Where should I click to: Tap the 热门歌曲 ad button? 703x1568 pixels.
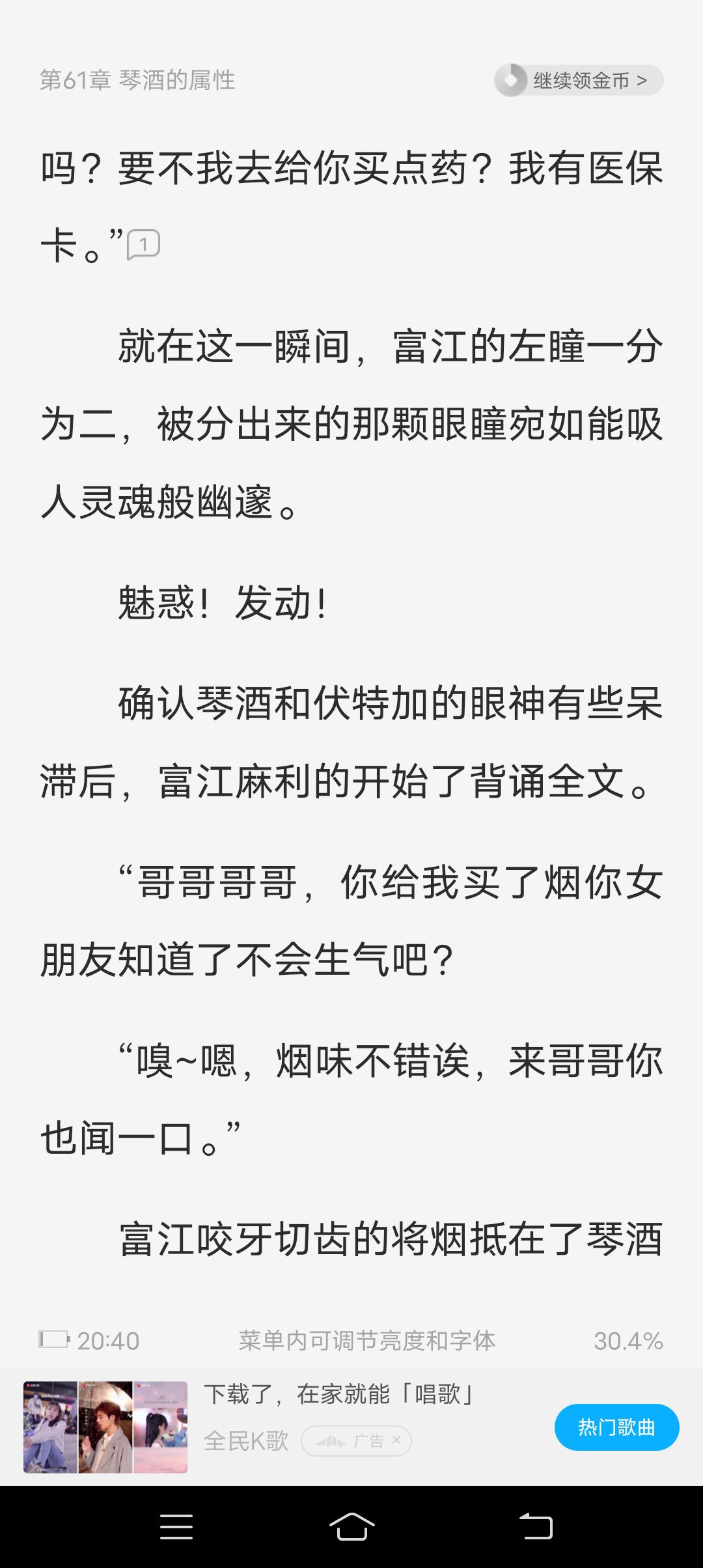(x=616, y=1427)
